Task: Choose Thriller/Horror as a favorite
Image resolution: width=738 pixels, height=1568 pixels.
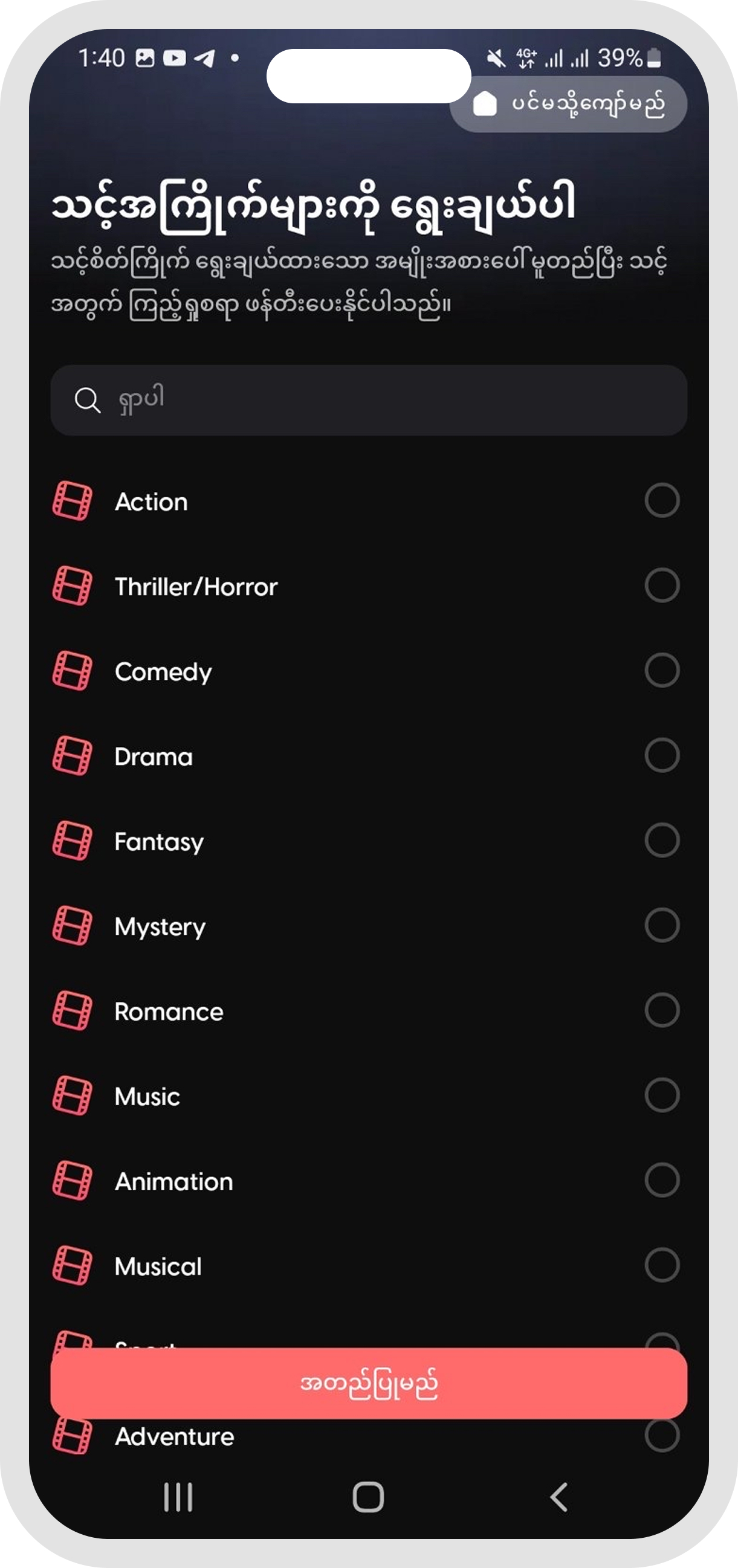Action: (x=661, y=586)
